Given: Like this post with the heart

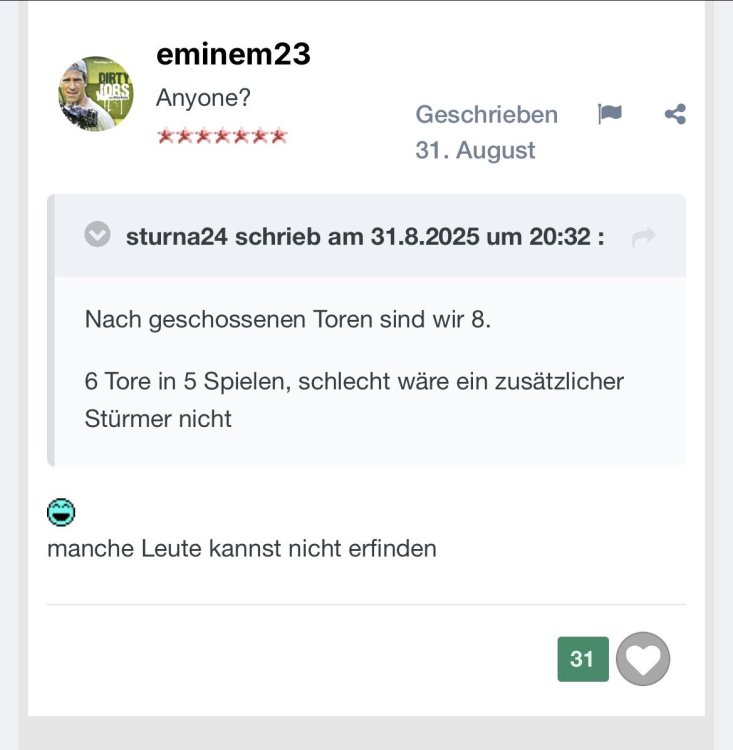Looking at the screenshot, I should [x=643, y=659].
